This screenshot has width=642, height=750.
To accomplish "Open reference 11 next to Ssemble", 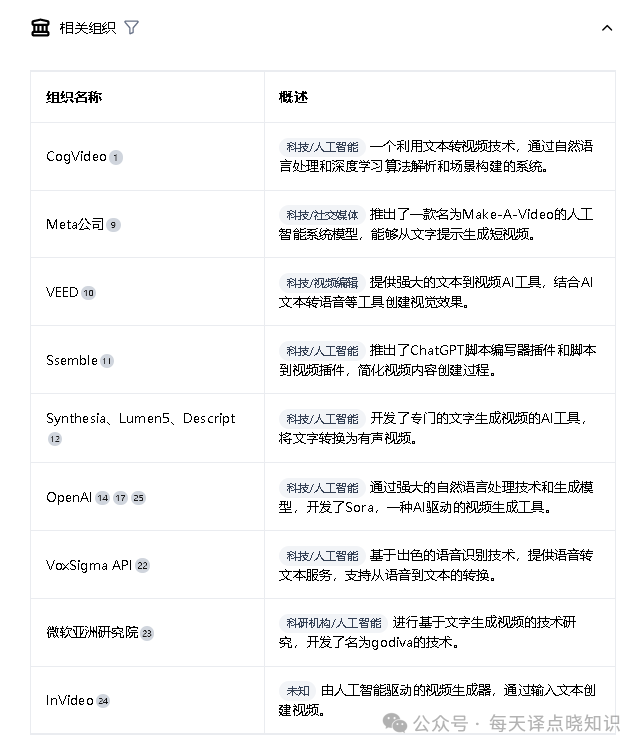I will 107,361.
